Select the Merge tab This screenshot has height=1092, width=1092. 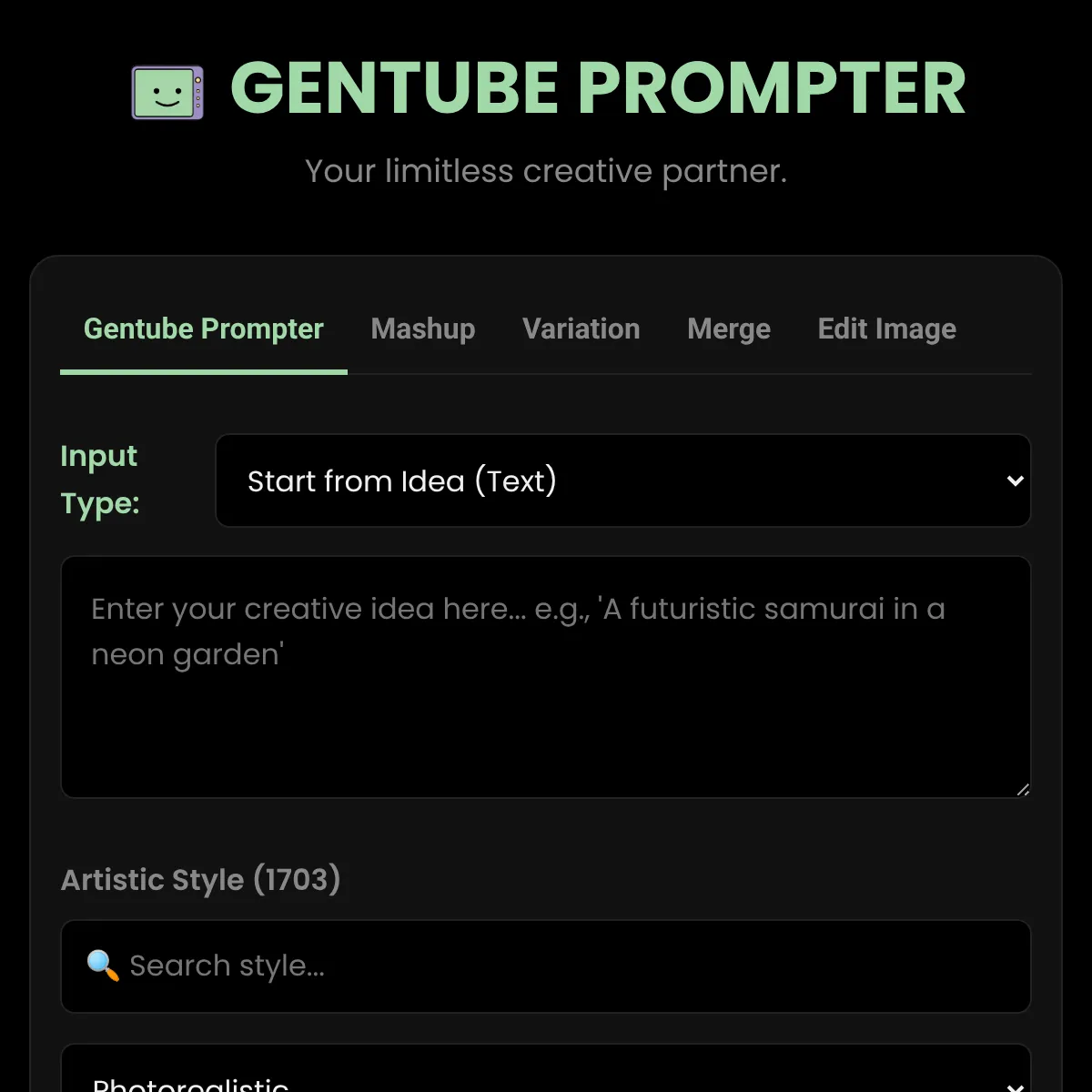[729, 329]
